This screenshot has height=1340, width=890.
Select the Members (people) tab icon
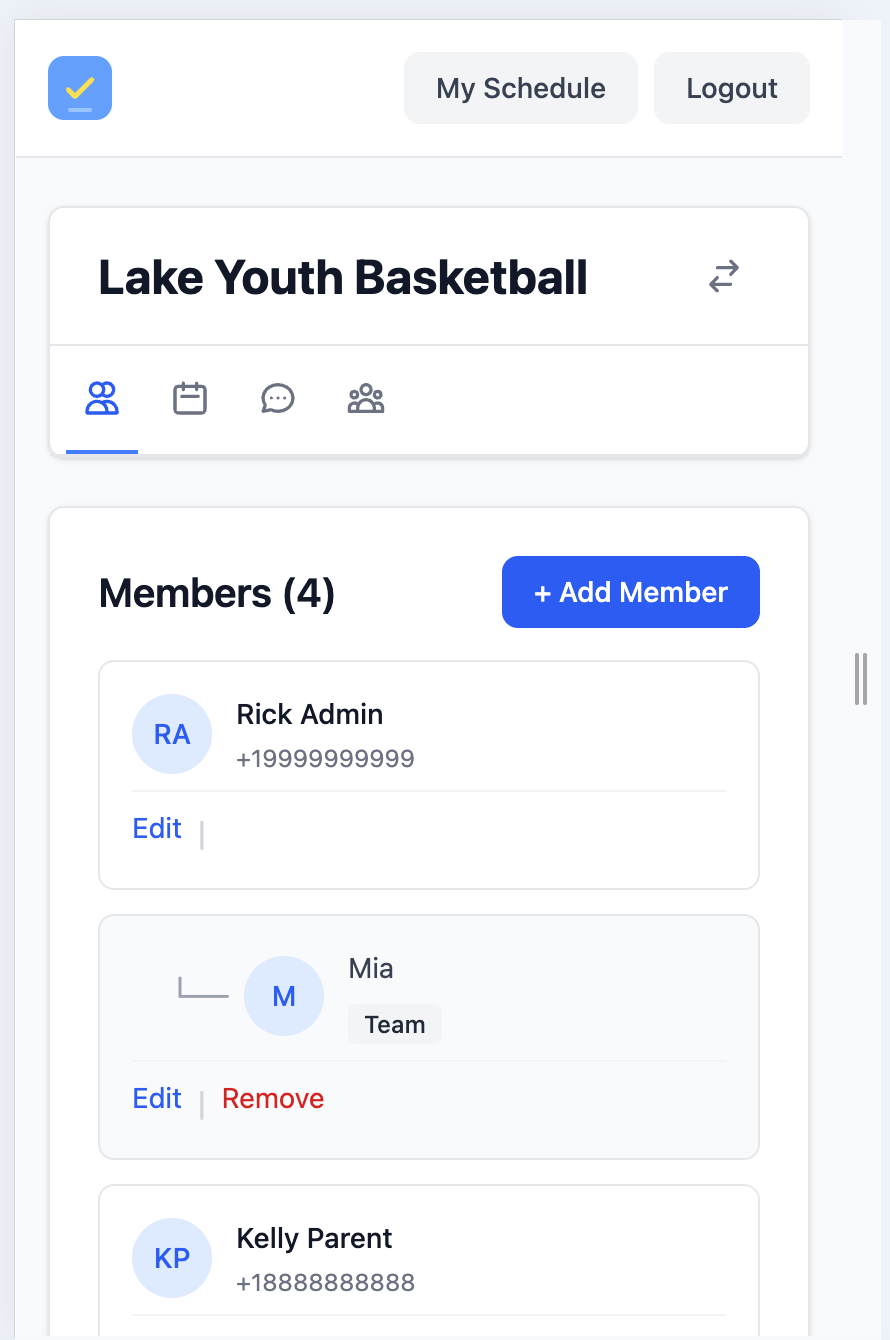[100, 398]
